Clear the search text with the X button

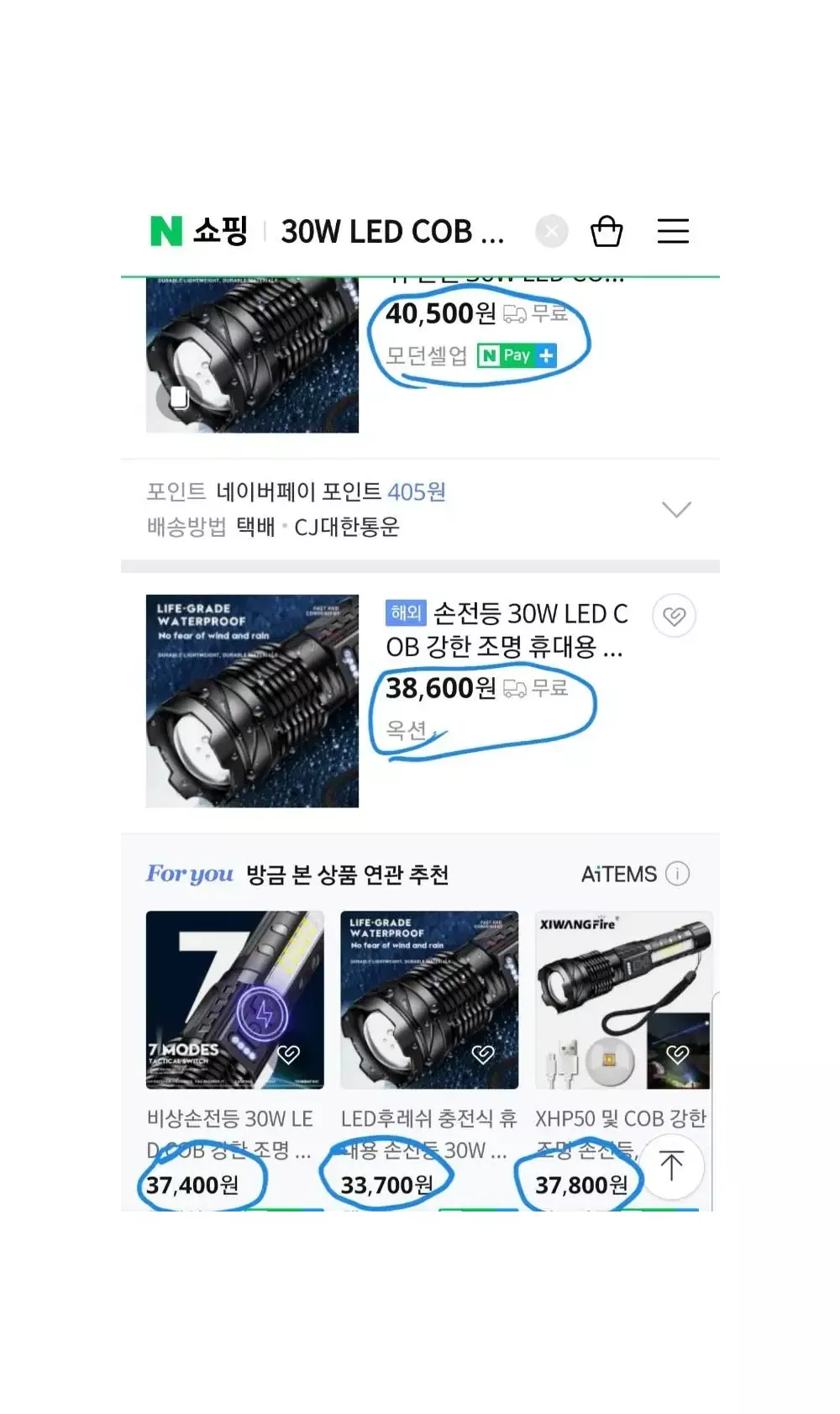tap(552, 231)
